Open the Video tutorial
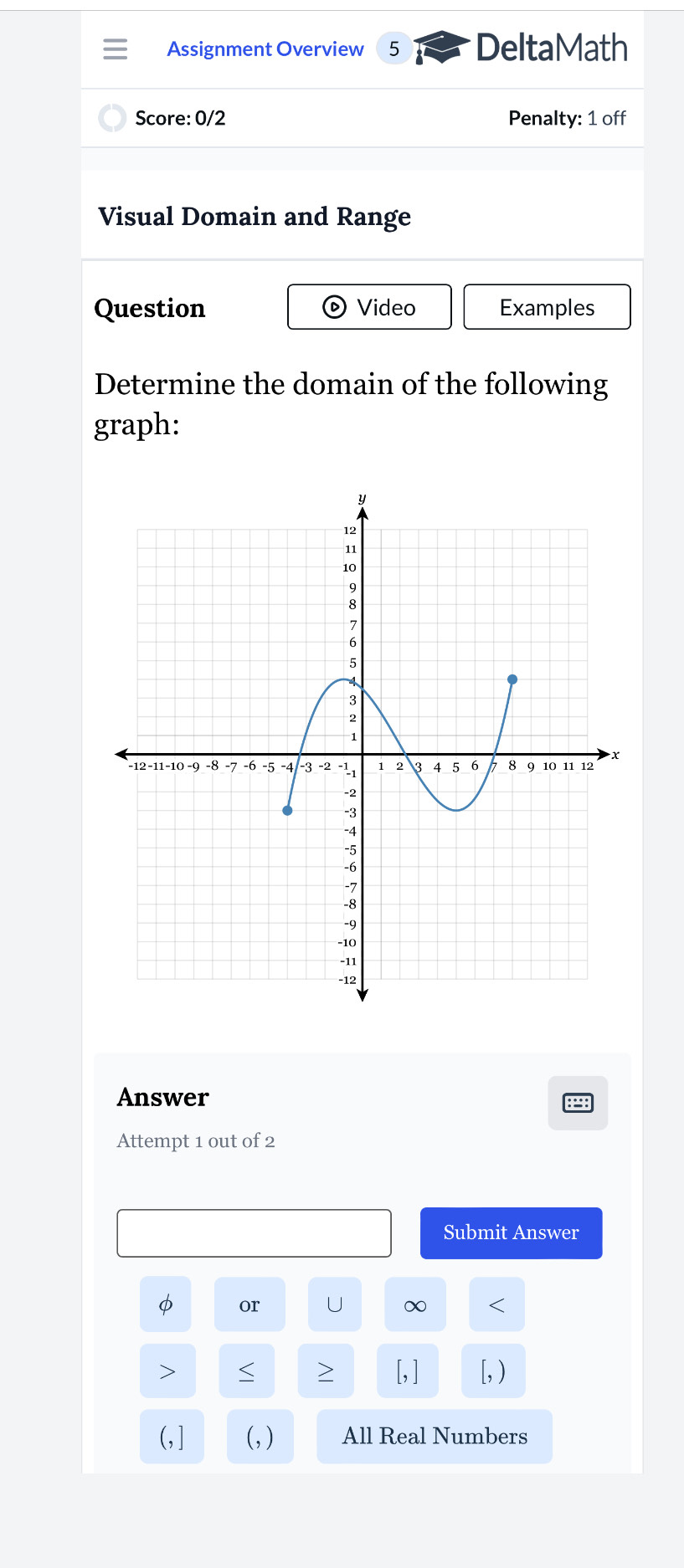684x1568 pixels. [x=368, y=307]
